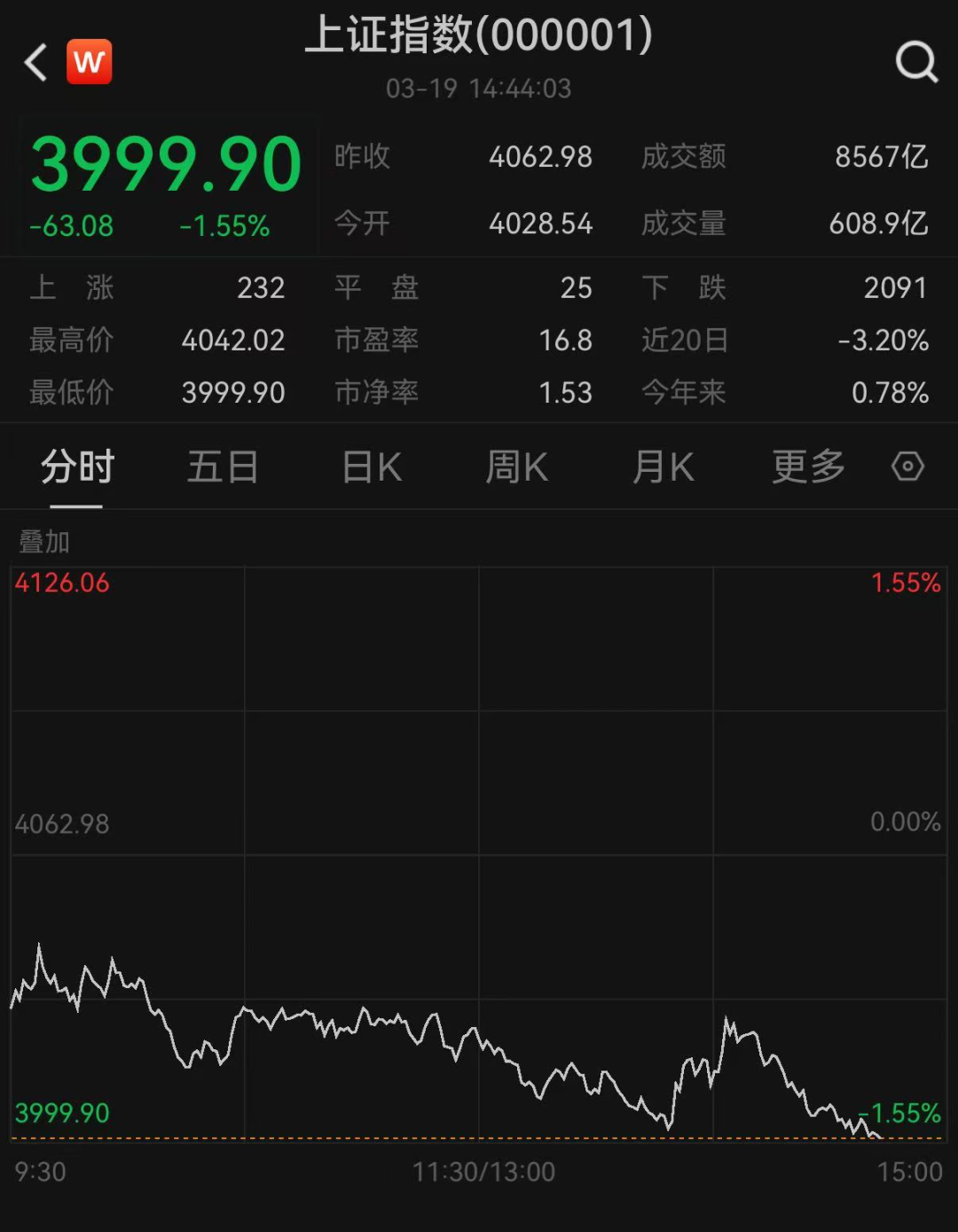Image resolution: width=958 pixels, height=1232 pixels.
Task: Tap 叠加 to overlay another index
Action: click(x=44, y=541)
